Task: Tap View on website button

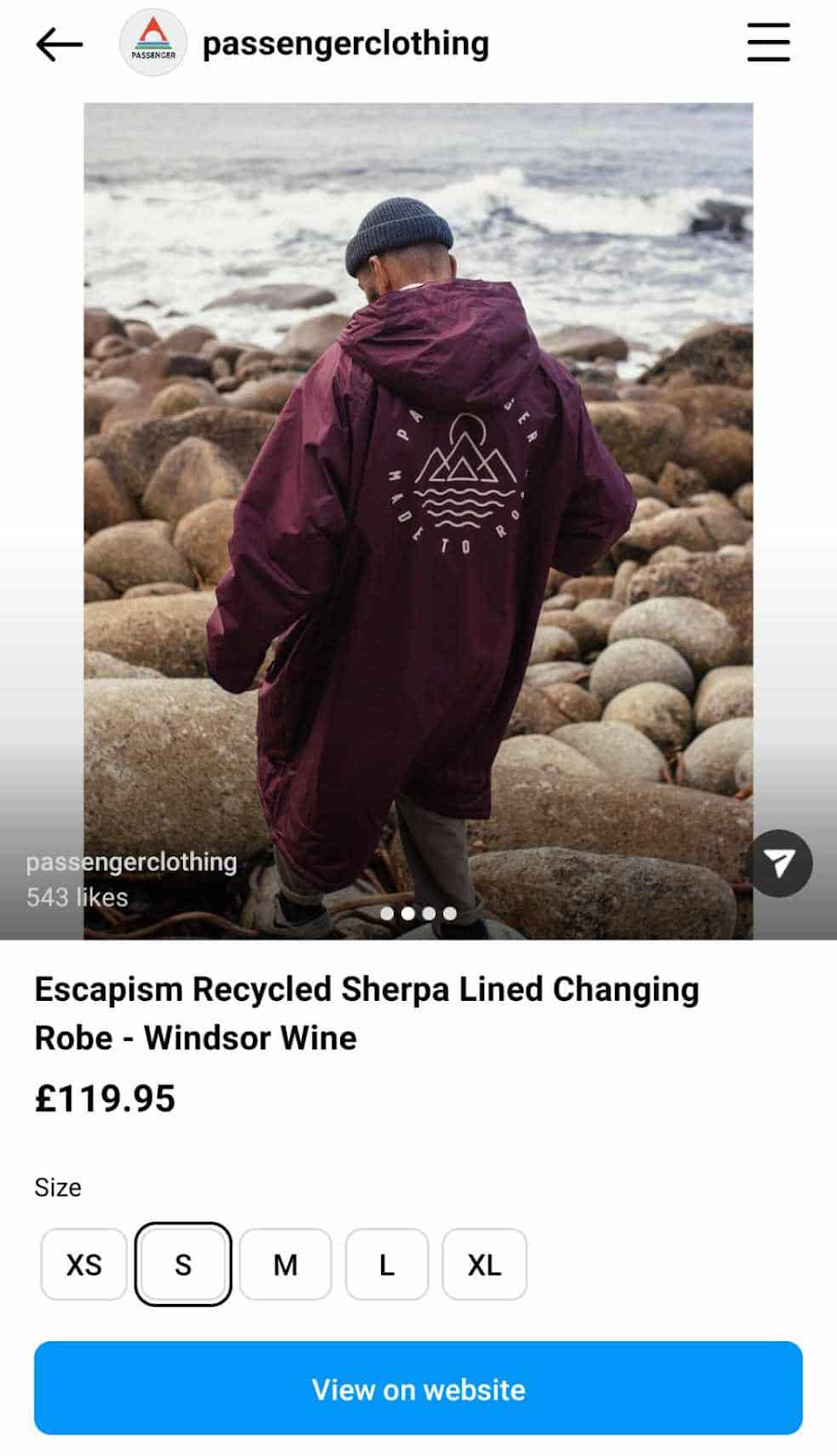Action: pos(418,1389)
